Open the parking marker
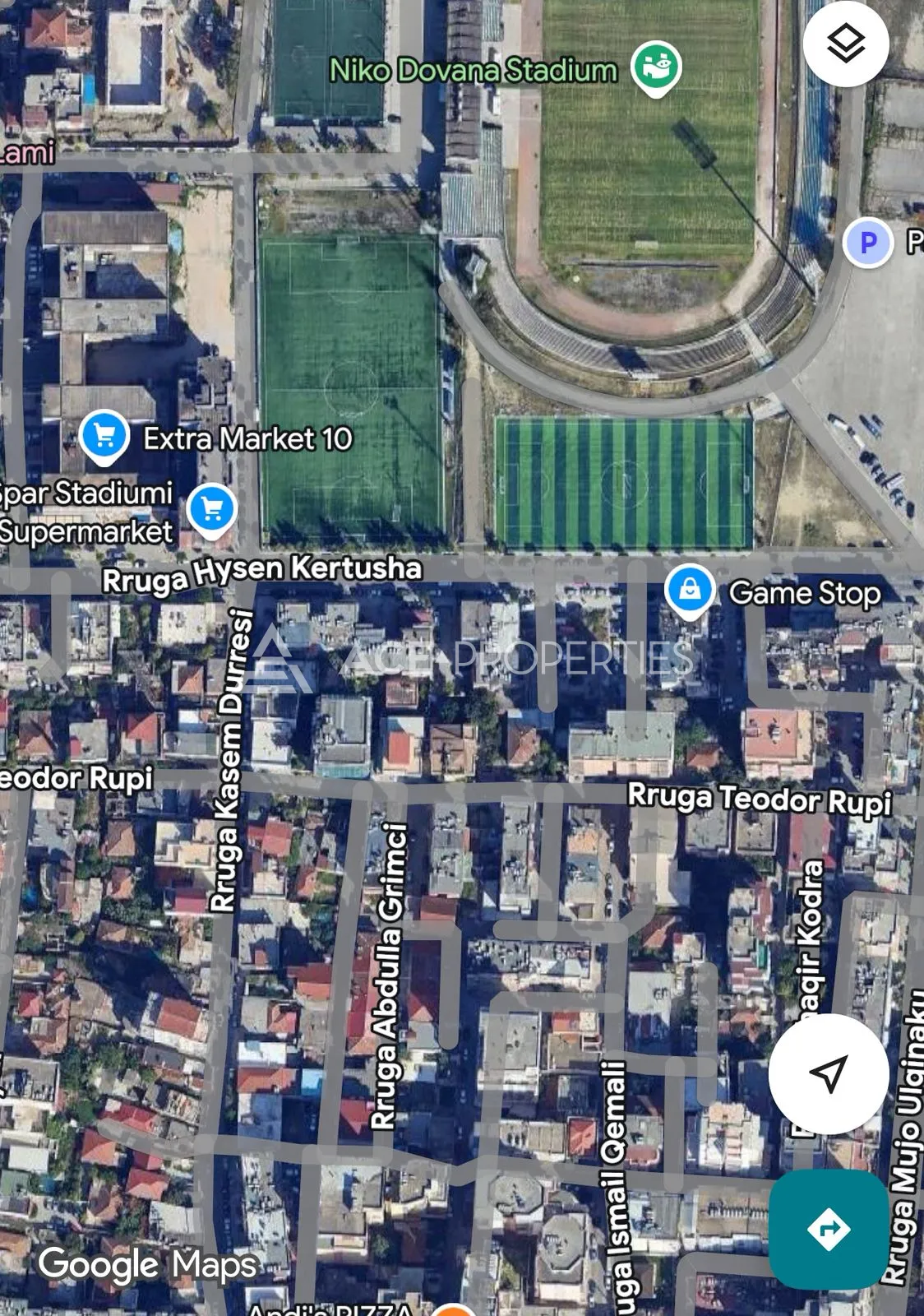This screenshot has width=924, height=1316. coord(867,243)
